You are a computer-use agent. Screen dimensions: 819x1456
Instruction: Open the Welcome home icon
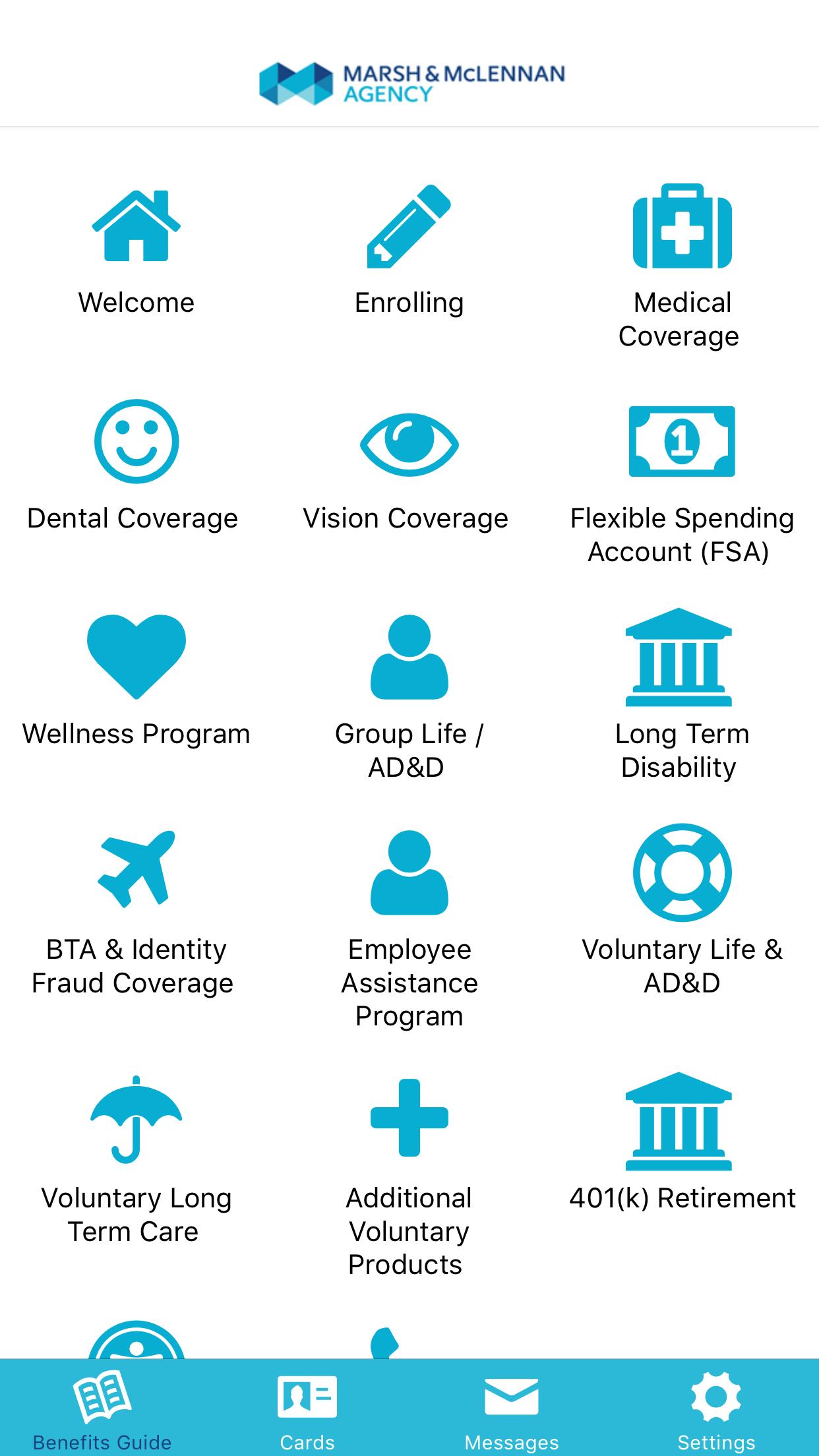(136, 228)
